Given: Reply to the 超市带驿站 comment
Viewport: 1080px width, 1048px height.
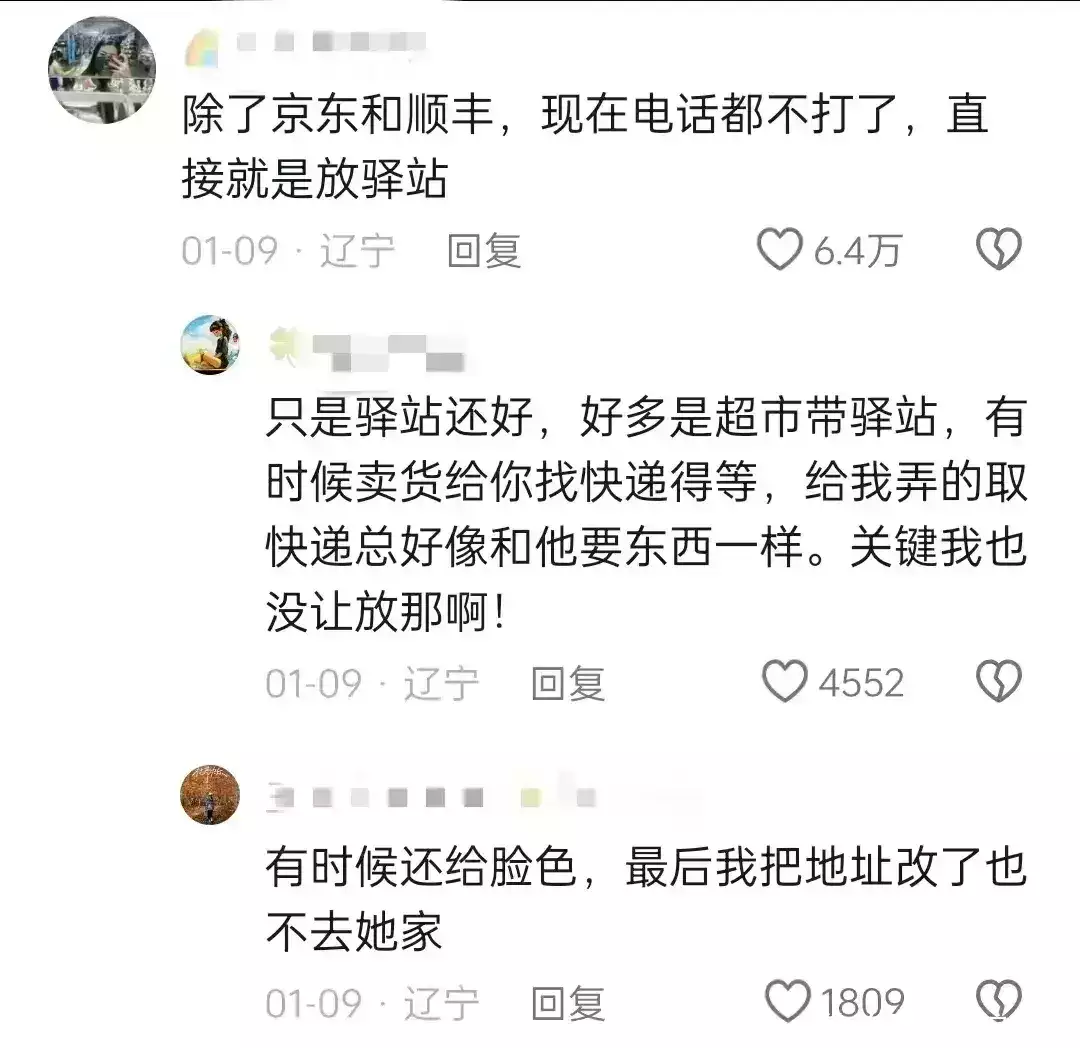Looking at the screenshot, I should click(568, 684).
